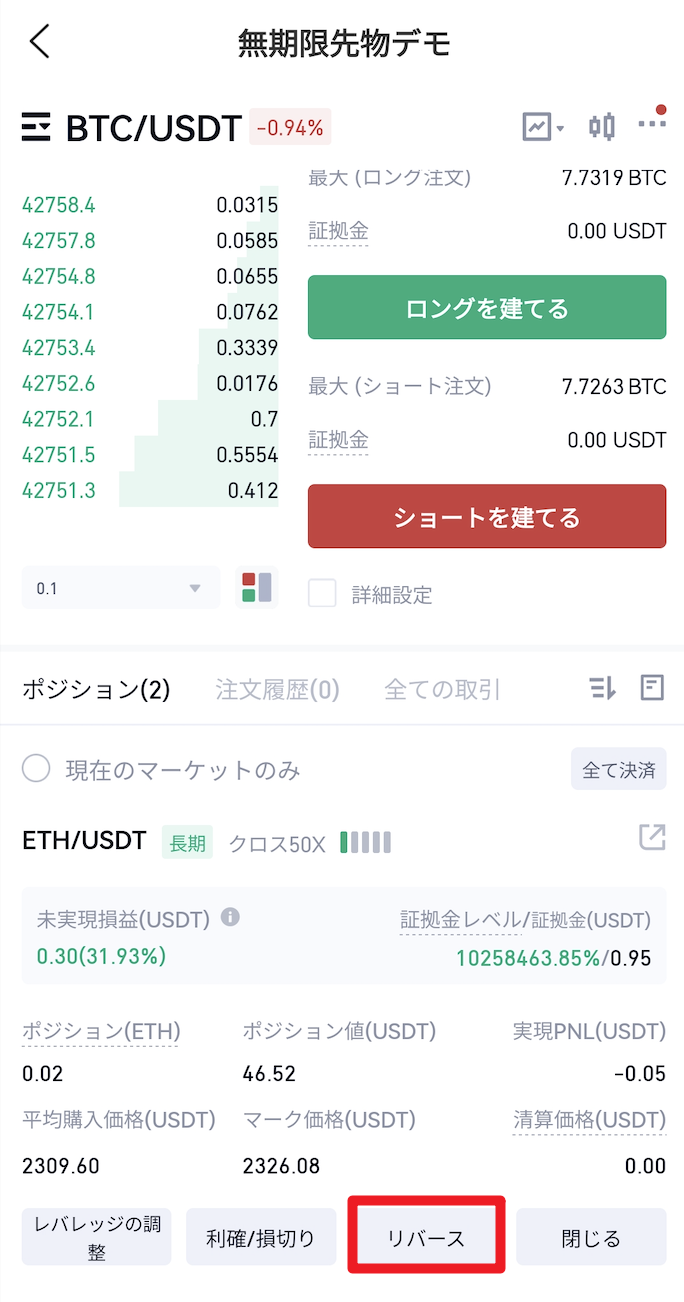684x1302 pixels.
Task: Select the ポジション(2) tab
Action: pyautogui.click(x=96, y=689)
